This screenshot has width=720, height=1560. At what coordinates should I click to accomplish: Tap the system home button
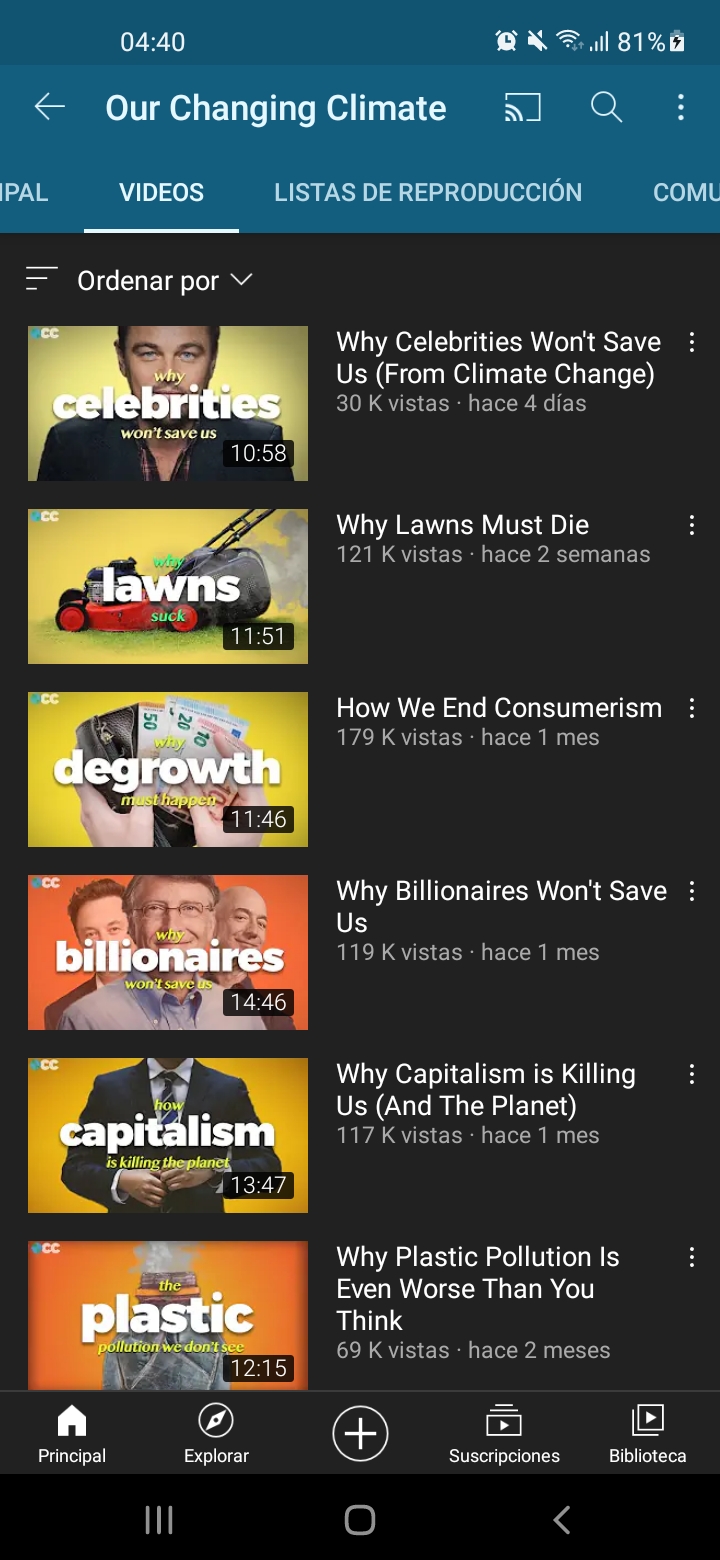360,1520
